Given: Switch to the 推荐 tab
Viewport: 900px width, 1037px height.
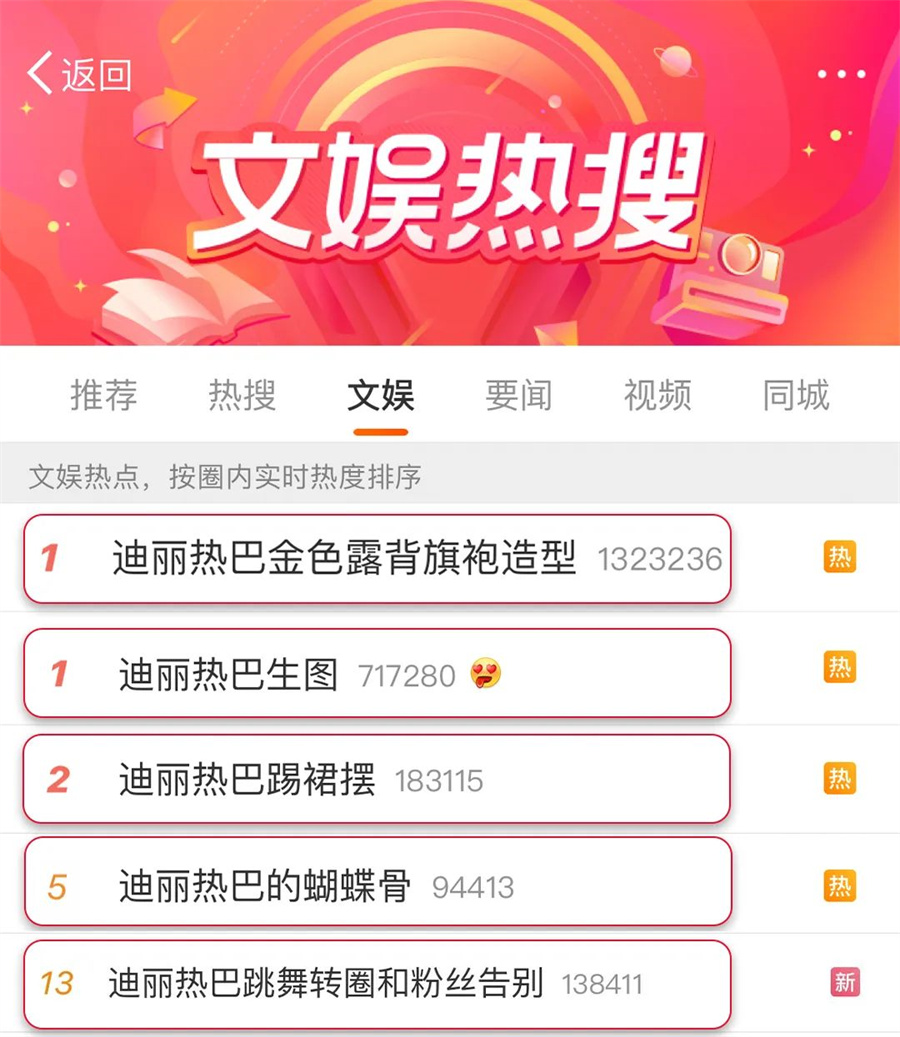Looking at the screenshot, I should [x=103, y=396].
